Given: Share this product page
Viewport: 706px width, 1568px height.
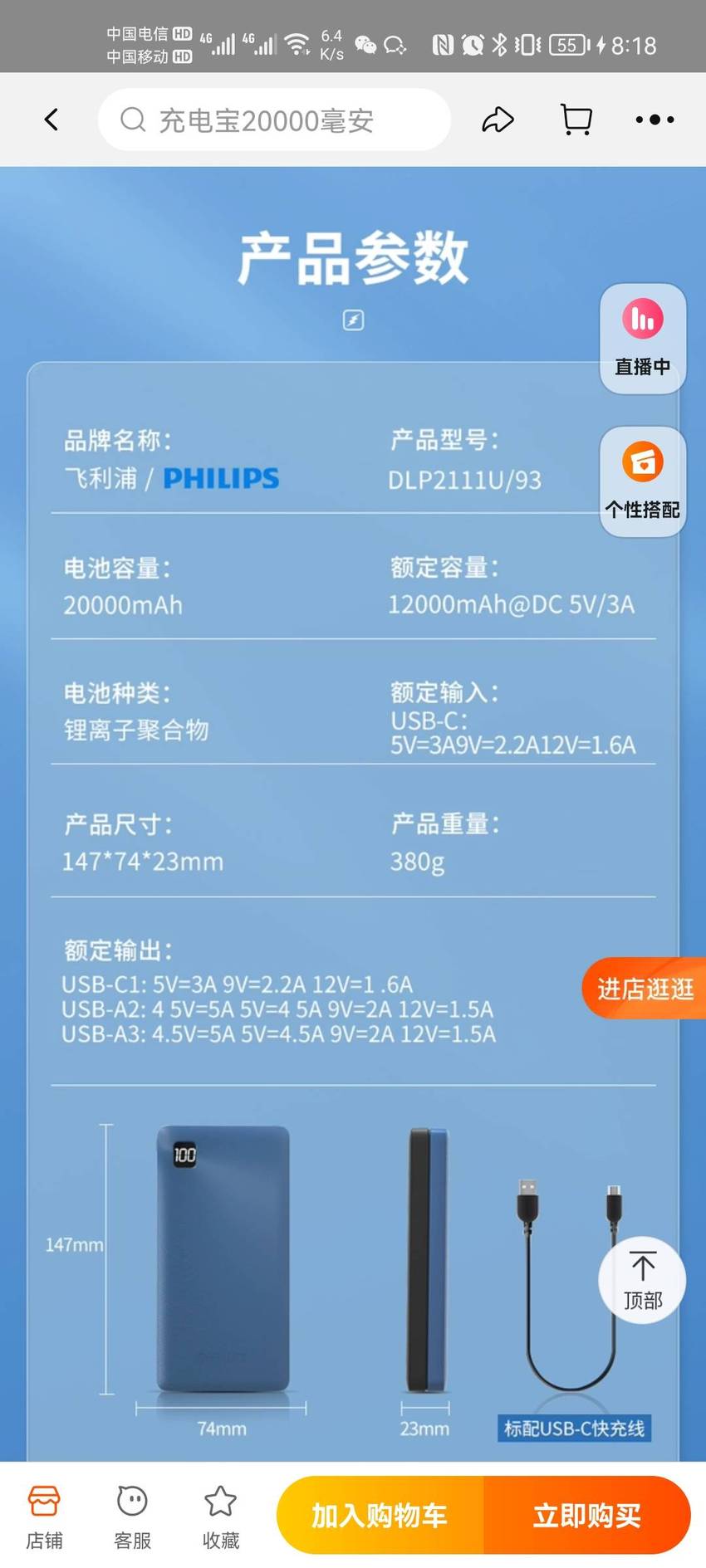Looking at the screenshot, I should coord(498,120).
